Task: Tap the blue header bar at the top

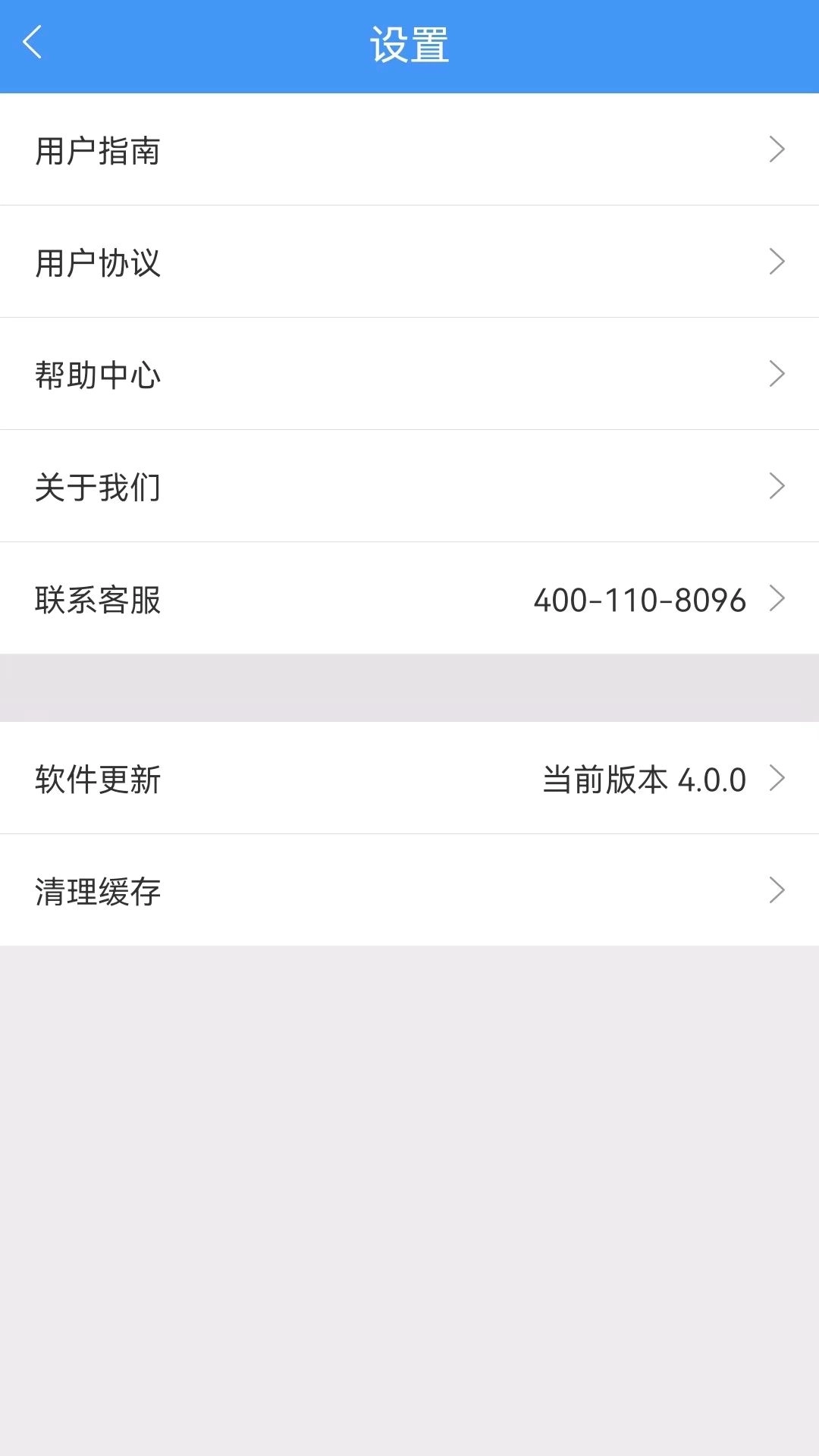Action: pyautogui.click(x=409, y=43)
